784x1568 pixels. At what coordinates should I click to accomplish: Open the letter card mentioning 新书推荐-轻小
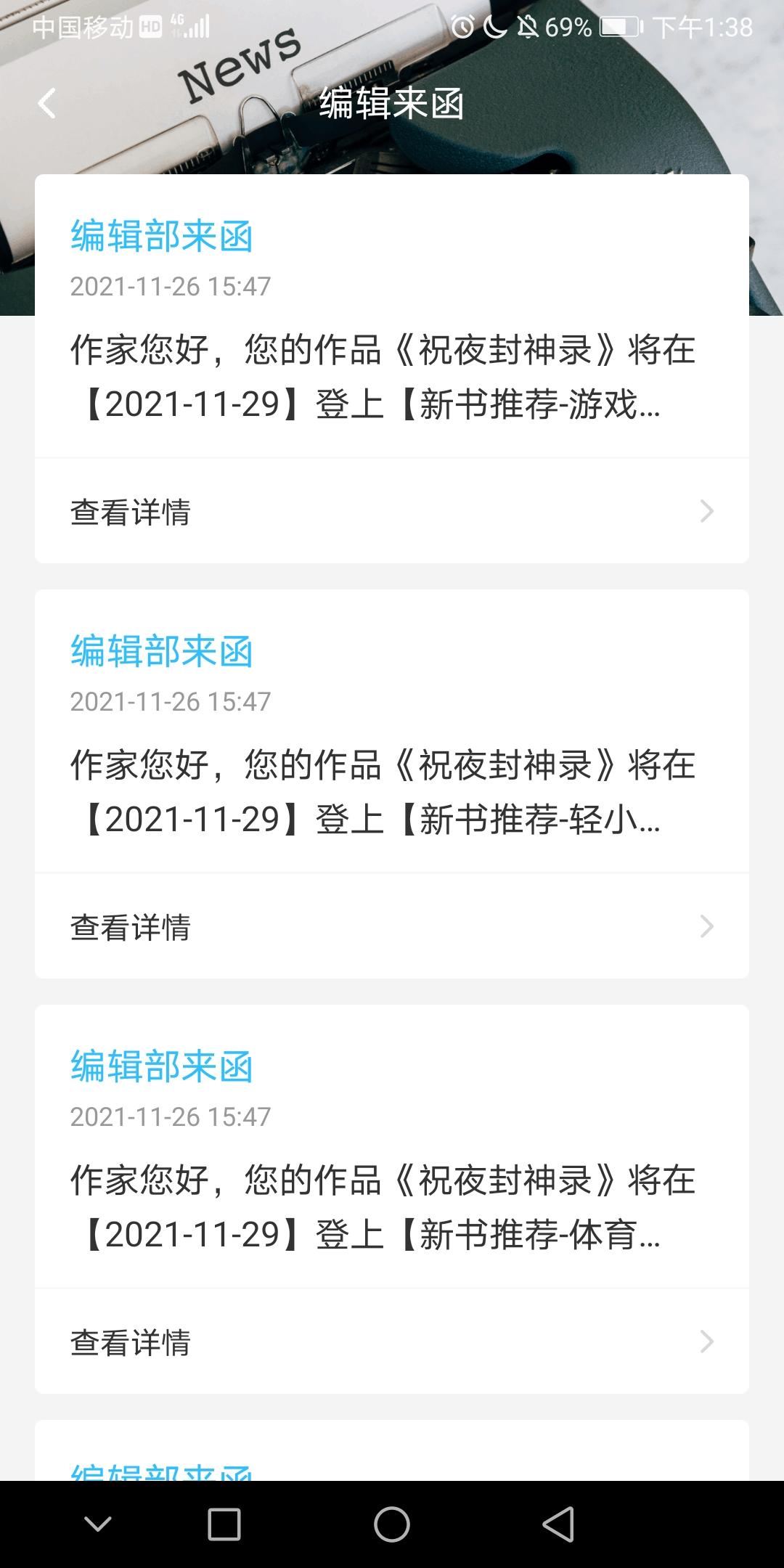pyautogui.click(x=391, y=791)
